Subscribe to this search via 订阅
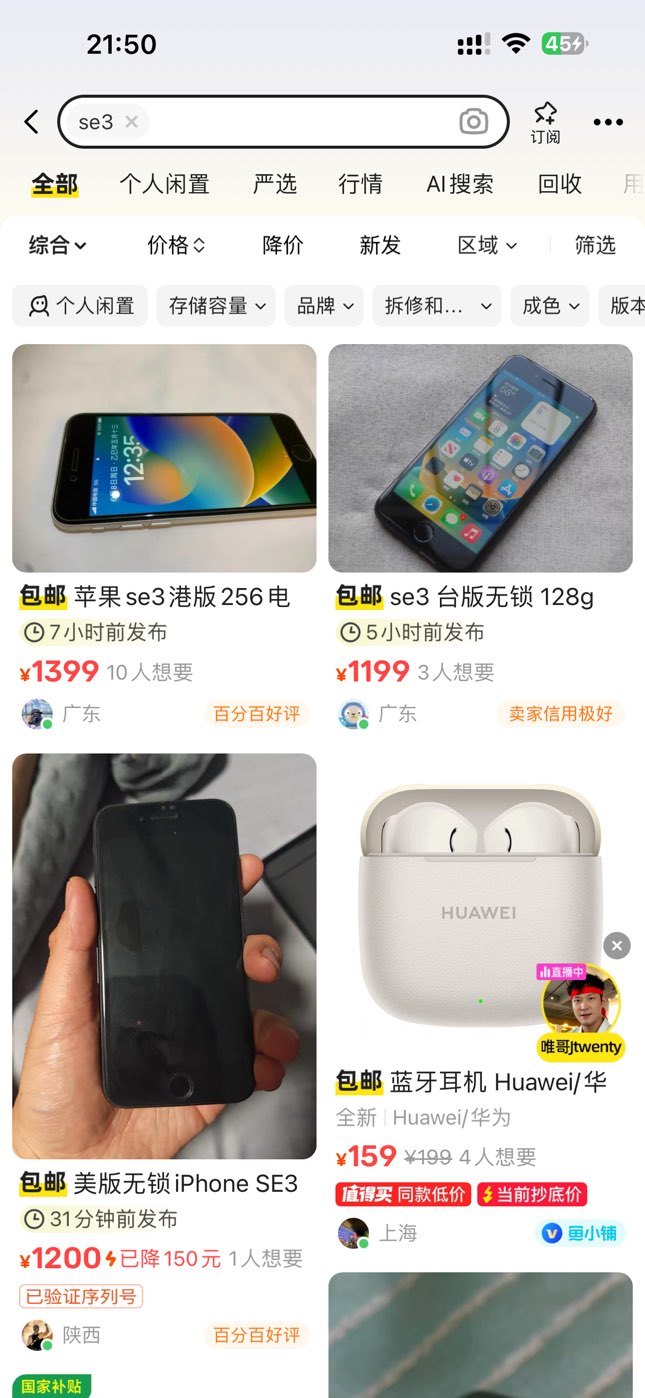 pyautogui.click(x=545, y=122)
